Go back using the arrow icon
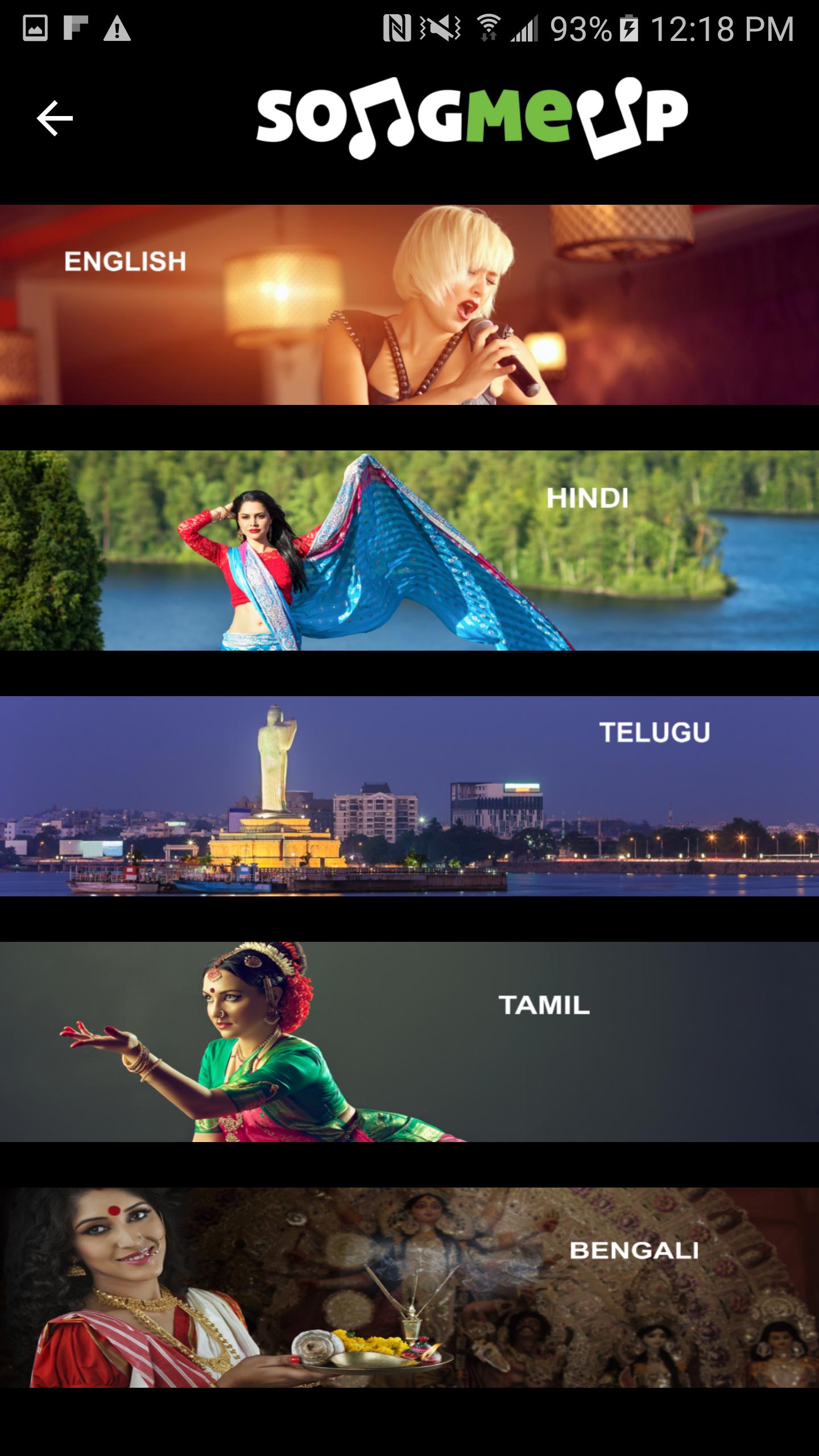 [55, 118]
